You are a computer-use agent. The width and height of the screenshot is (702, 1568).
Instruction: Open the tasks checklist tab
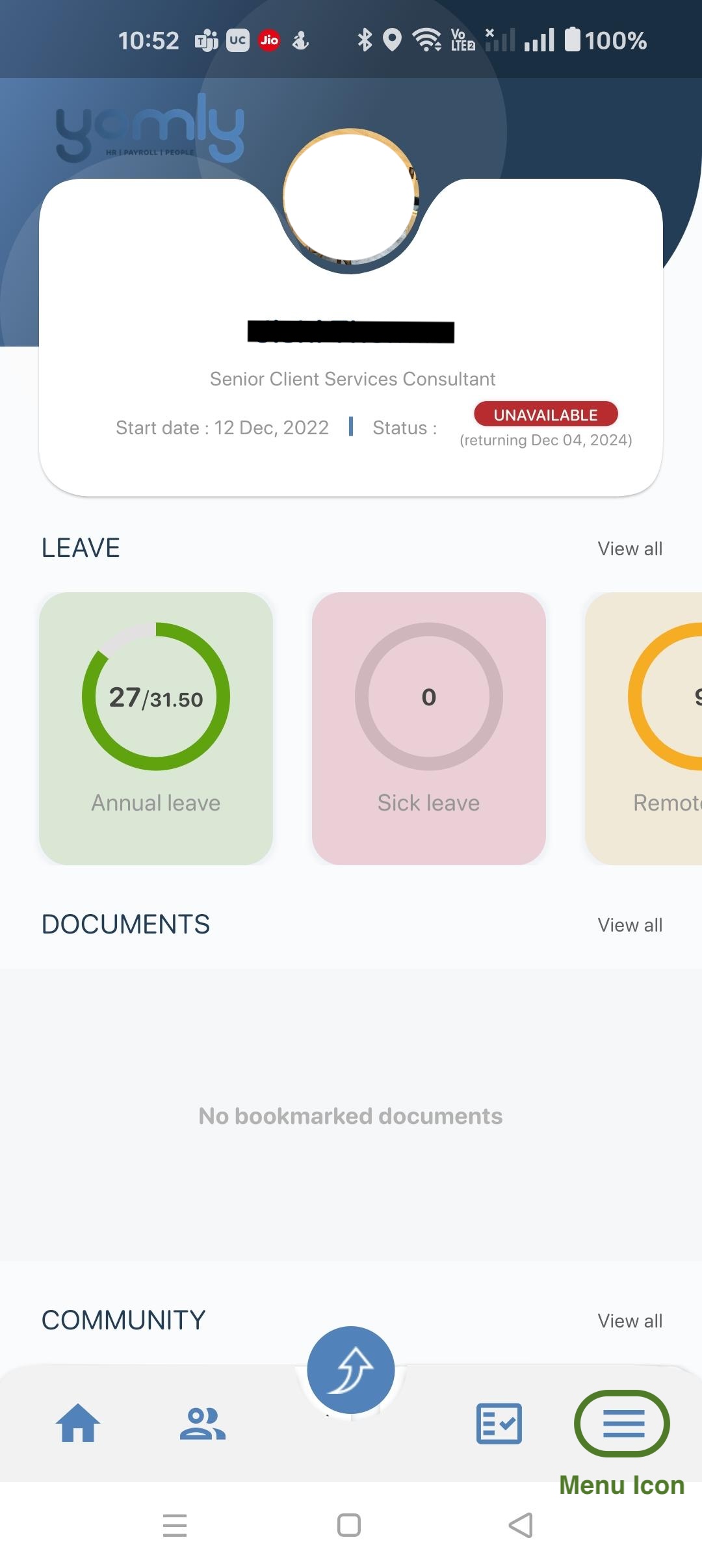tap(499, 1423)
